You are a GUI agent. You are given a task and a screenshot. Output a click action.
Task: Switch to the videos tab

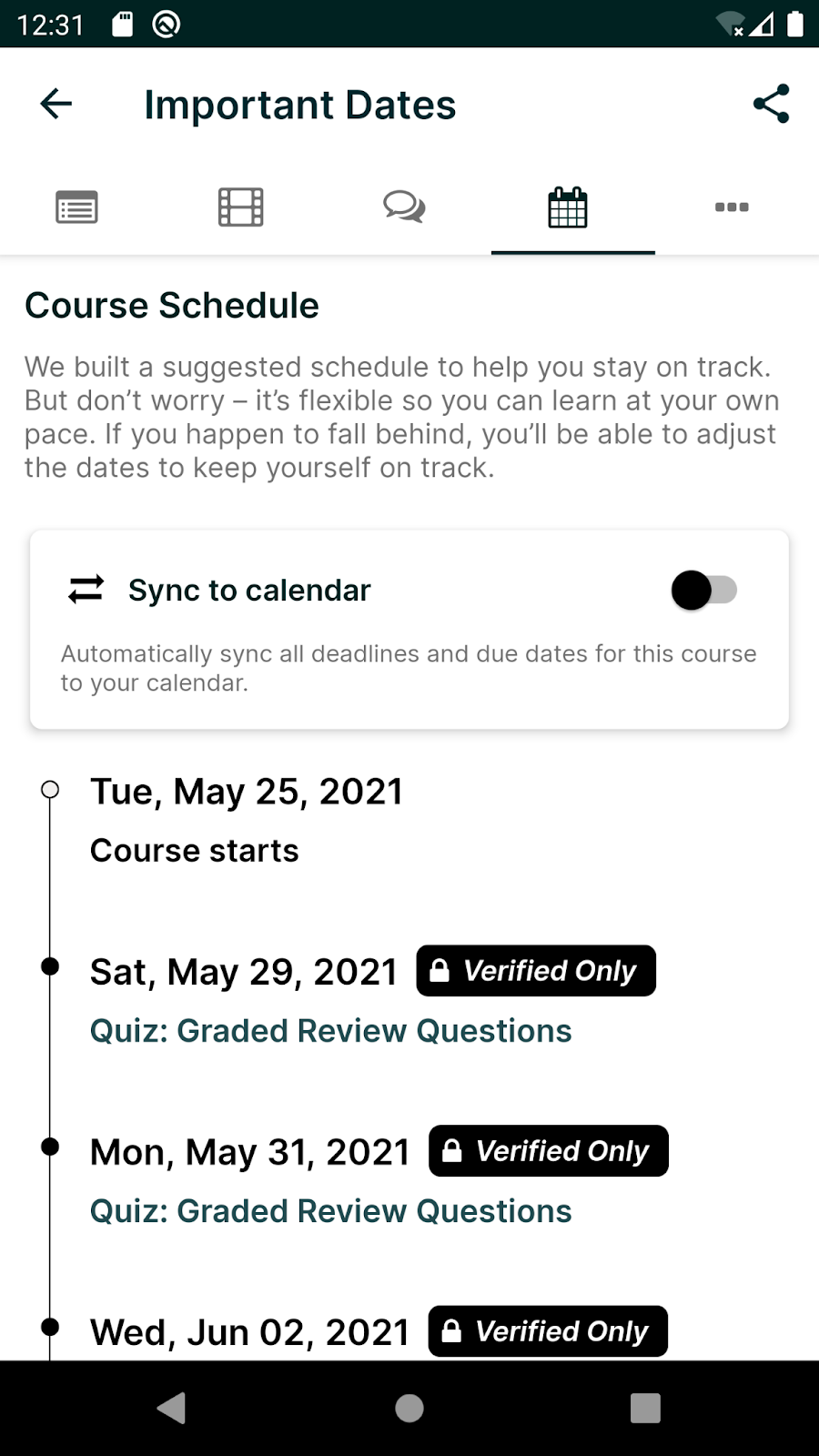pos(241,207)
